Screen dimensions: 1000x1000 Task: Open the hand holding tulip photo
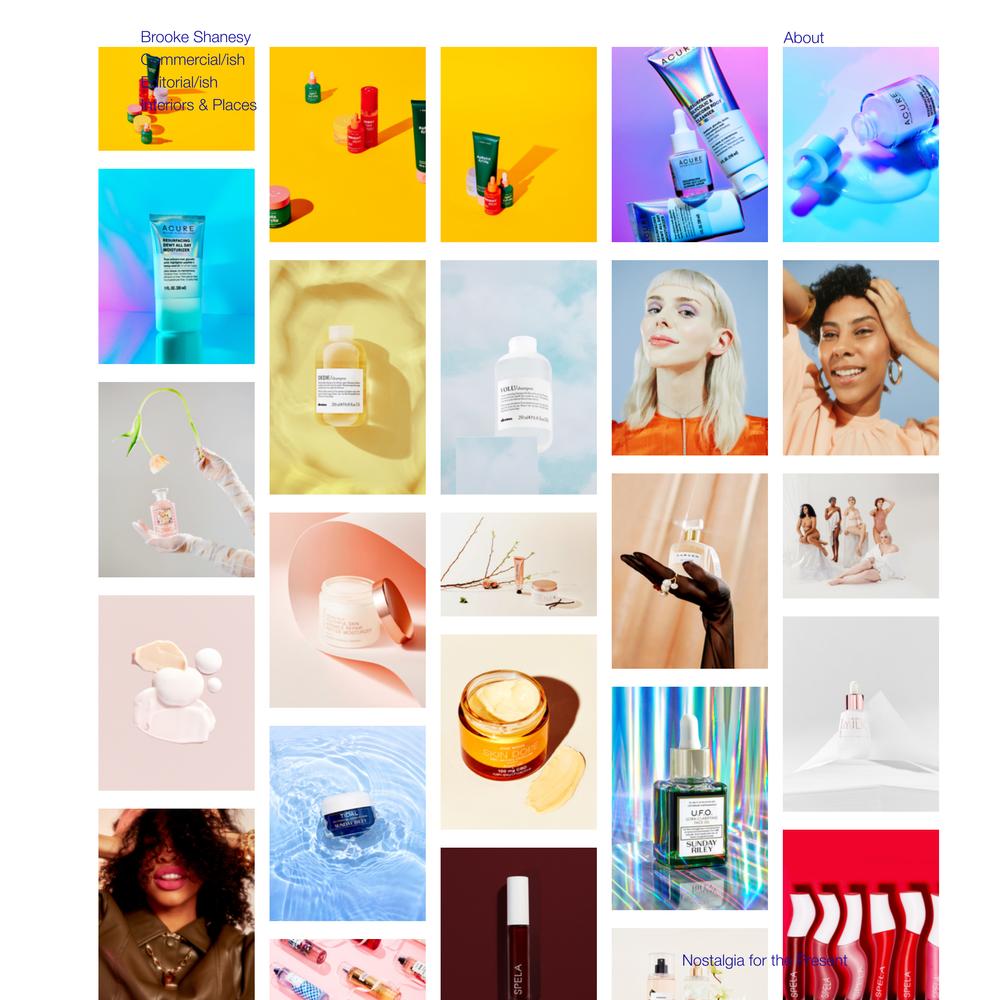click(x=176, y=479)
